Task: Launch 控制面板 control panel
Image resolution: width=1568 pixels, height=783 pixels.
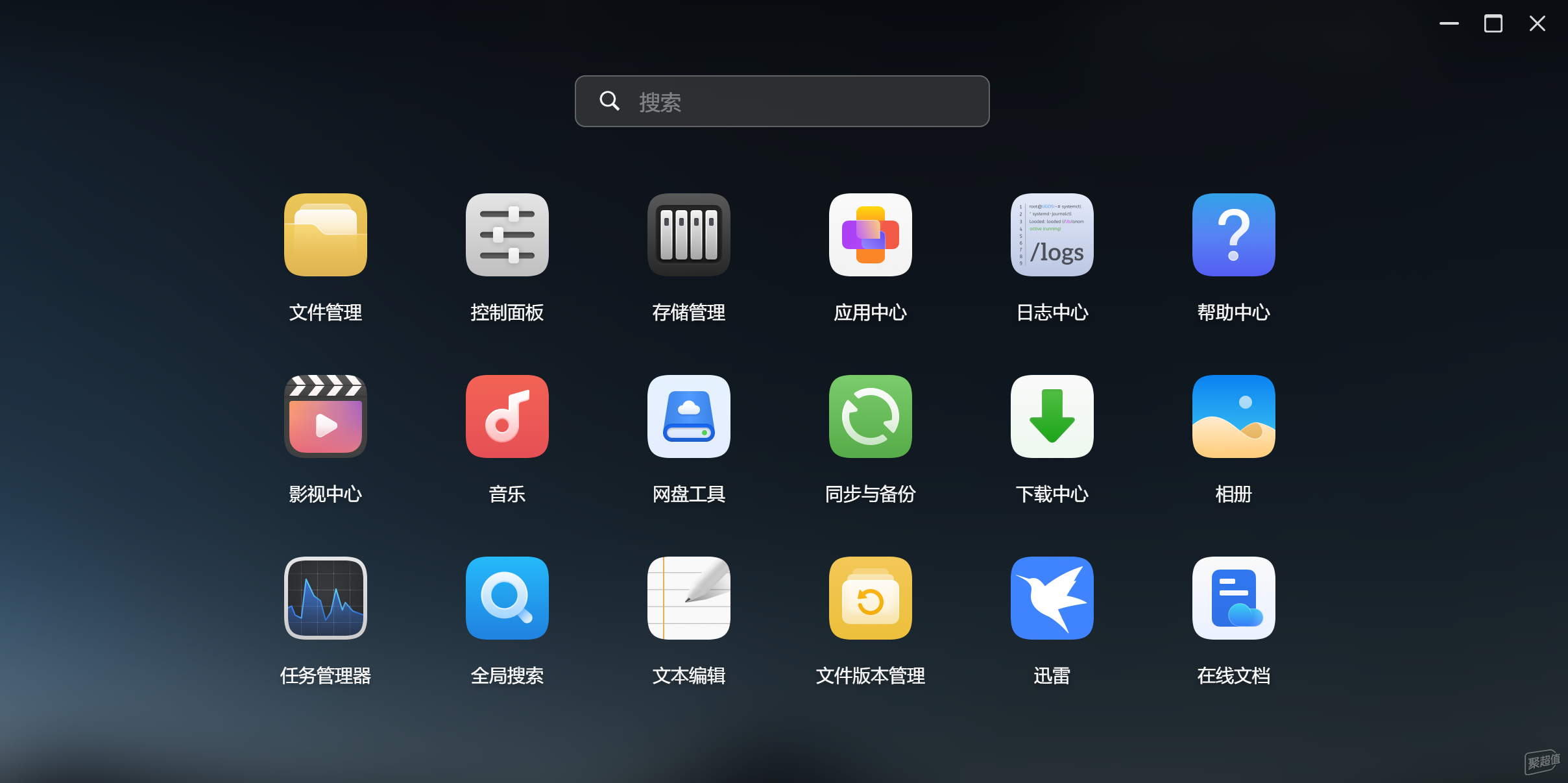Action: tap(507, 235)
